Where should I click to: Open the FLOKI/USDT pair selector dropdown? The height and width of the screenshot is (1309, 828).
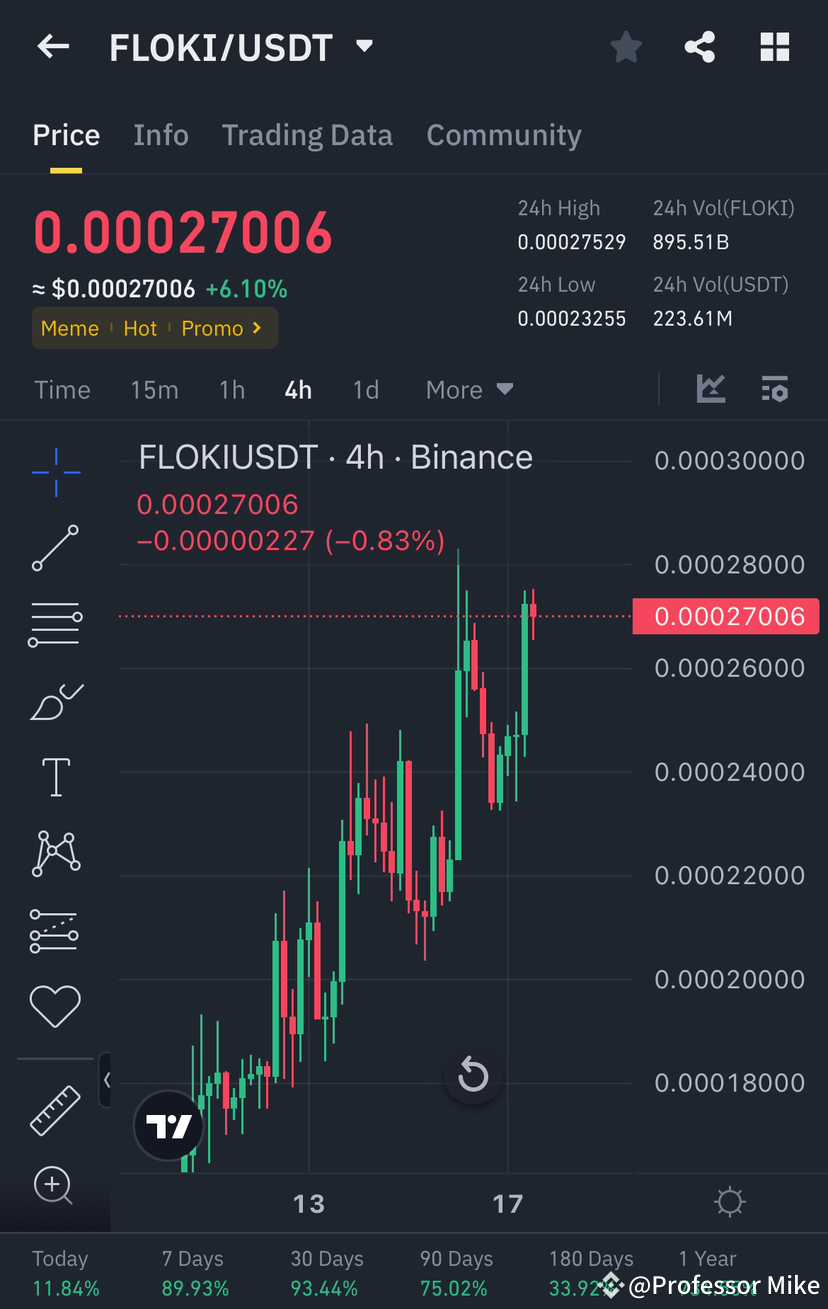[x=364, y=46]
